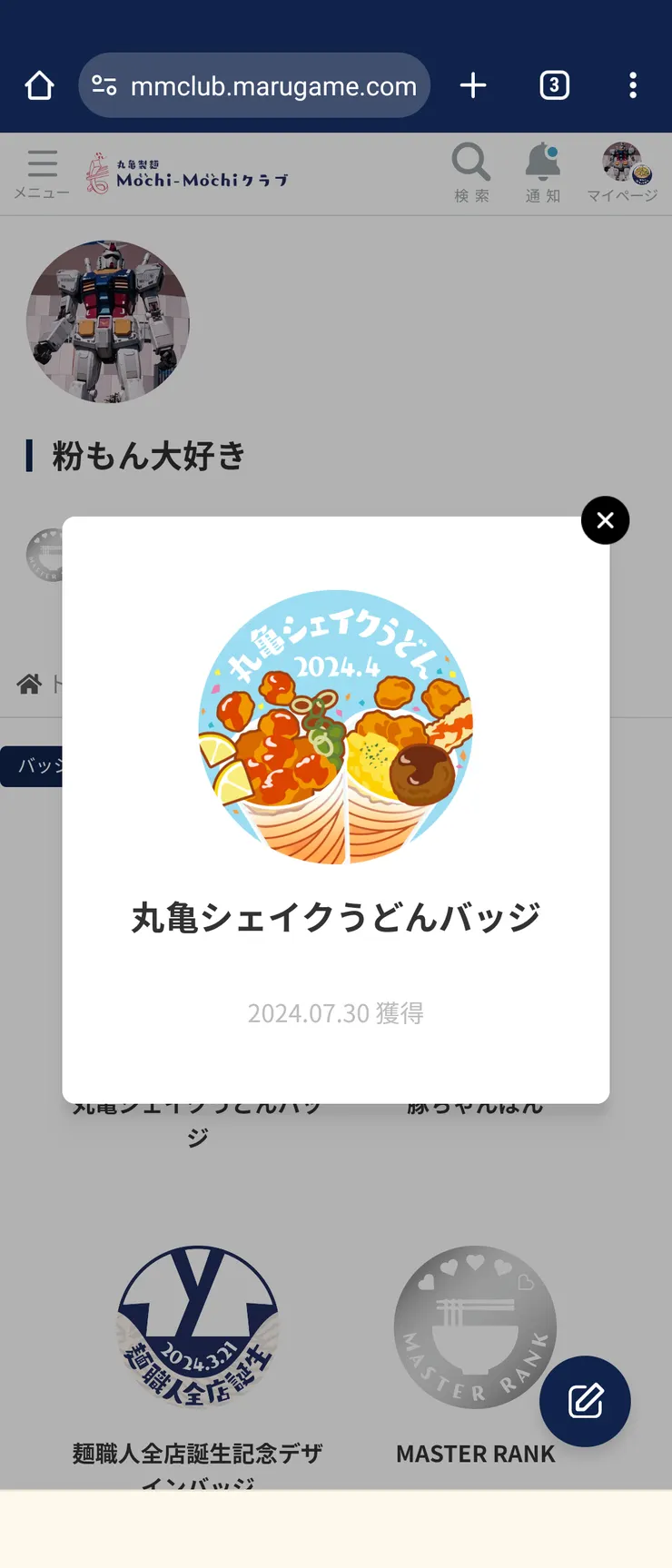Tap the 検索 search icon

point(471,171)
